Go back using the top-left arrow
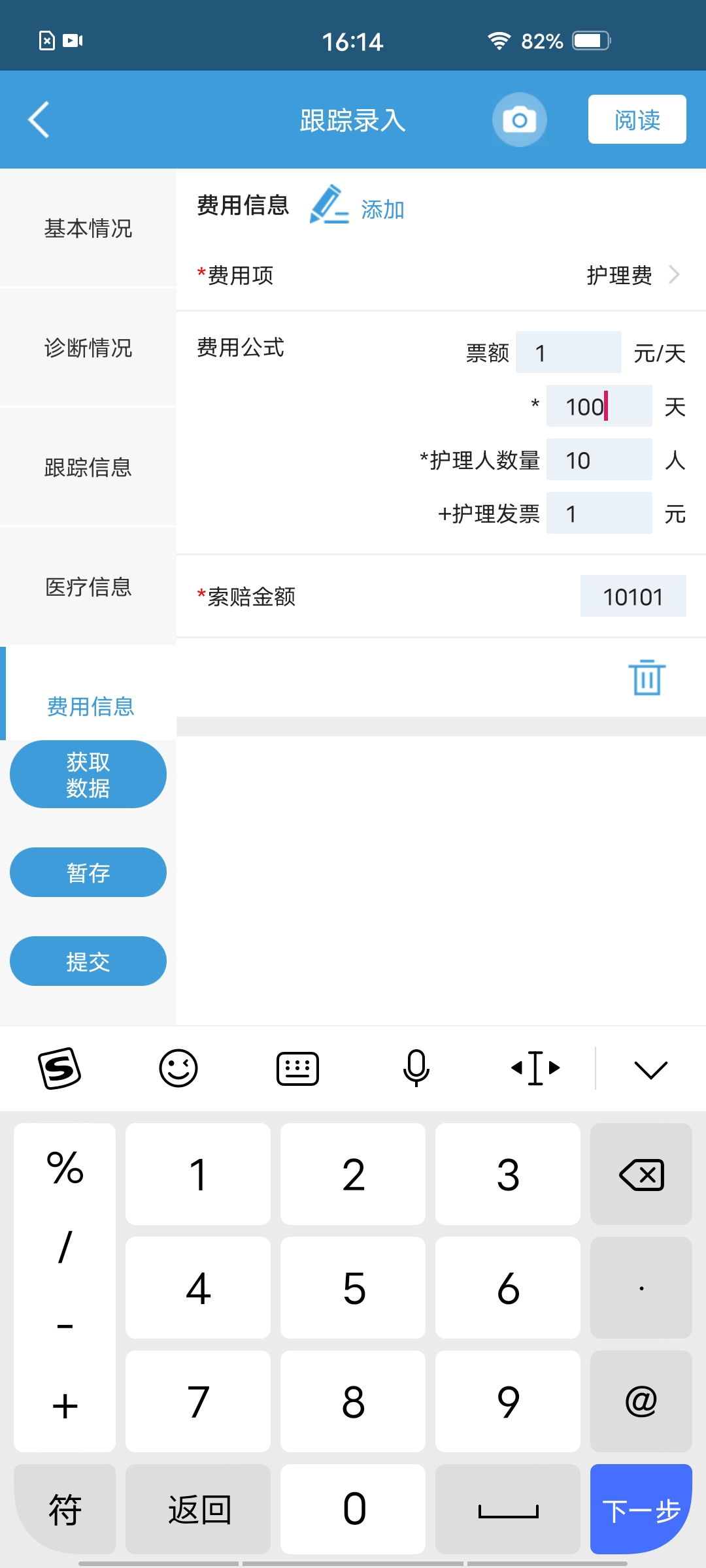 pos(39,120)
